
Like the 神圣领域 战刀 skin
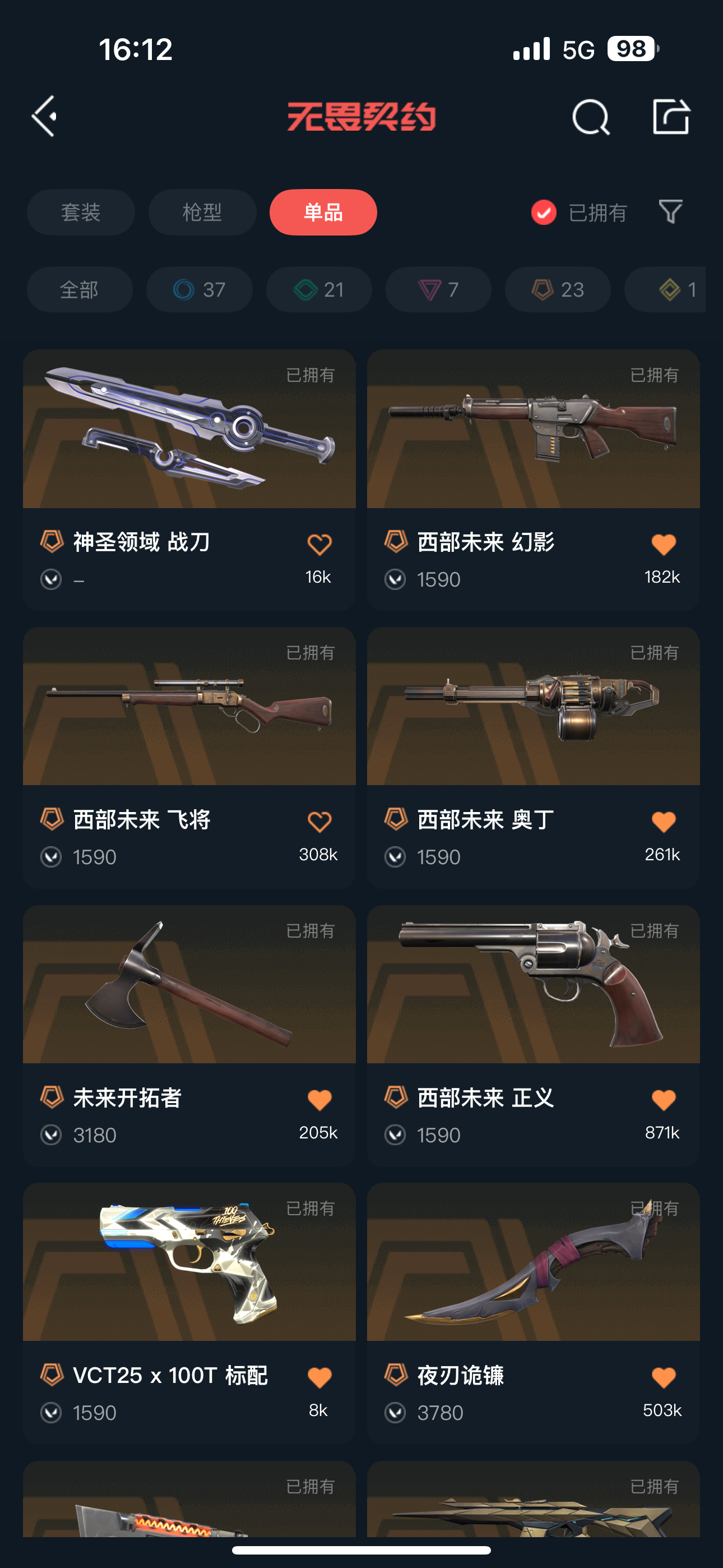(319, 544)
